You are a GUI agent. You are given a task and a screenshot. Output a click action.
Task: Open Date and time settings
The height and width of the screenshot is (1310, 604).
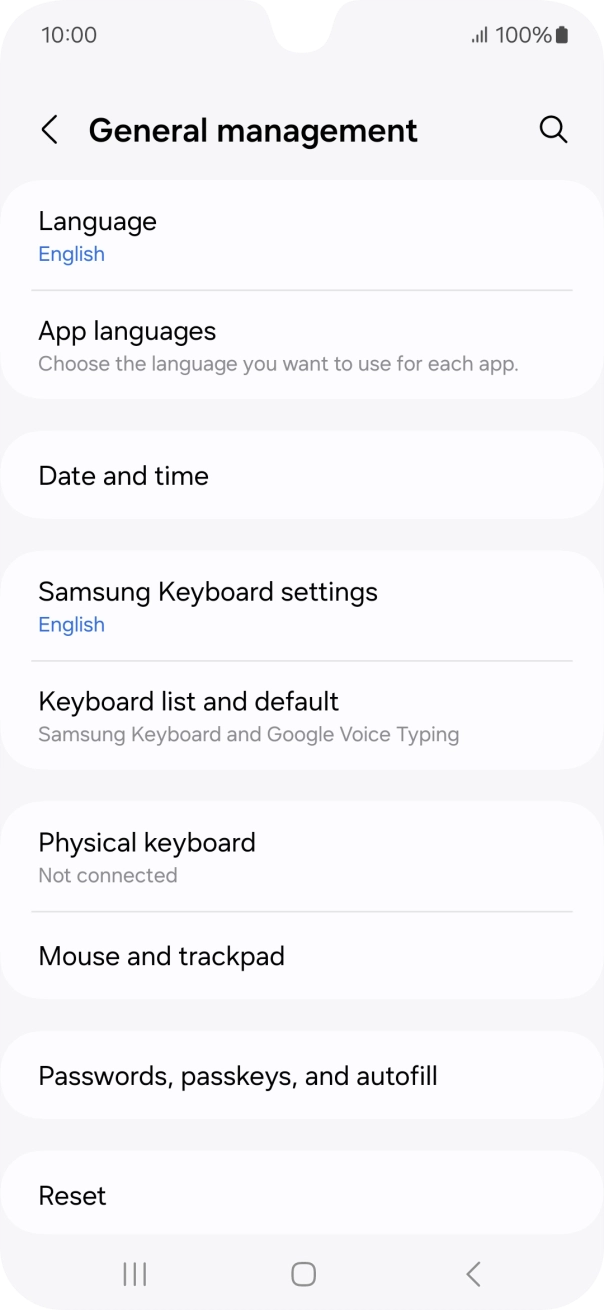pos(300,475)
